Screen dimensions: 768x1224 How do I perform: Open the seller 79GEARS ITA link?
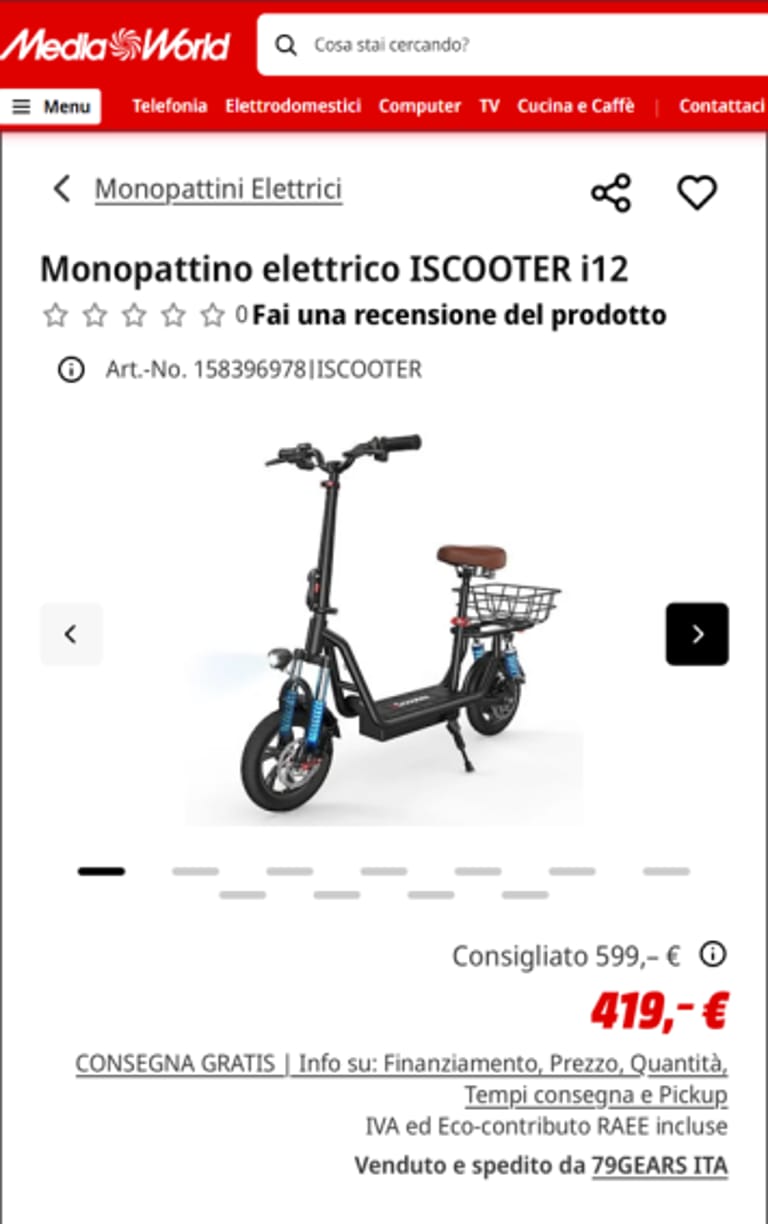659,1166
